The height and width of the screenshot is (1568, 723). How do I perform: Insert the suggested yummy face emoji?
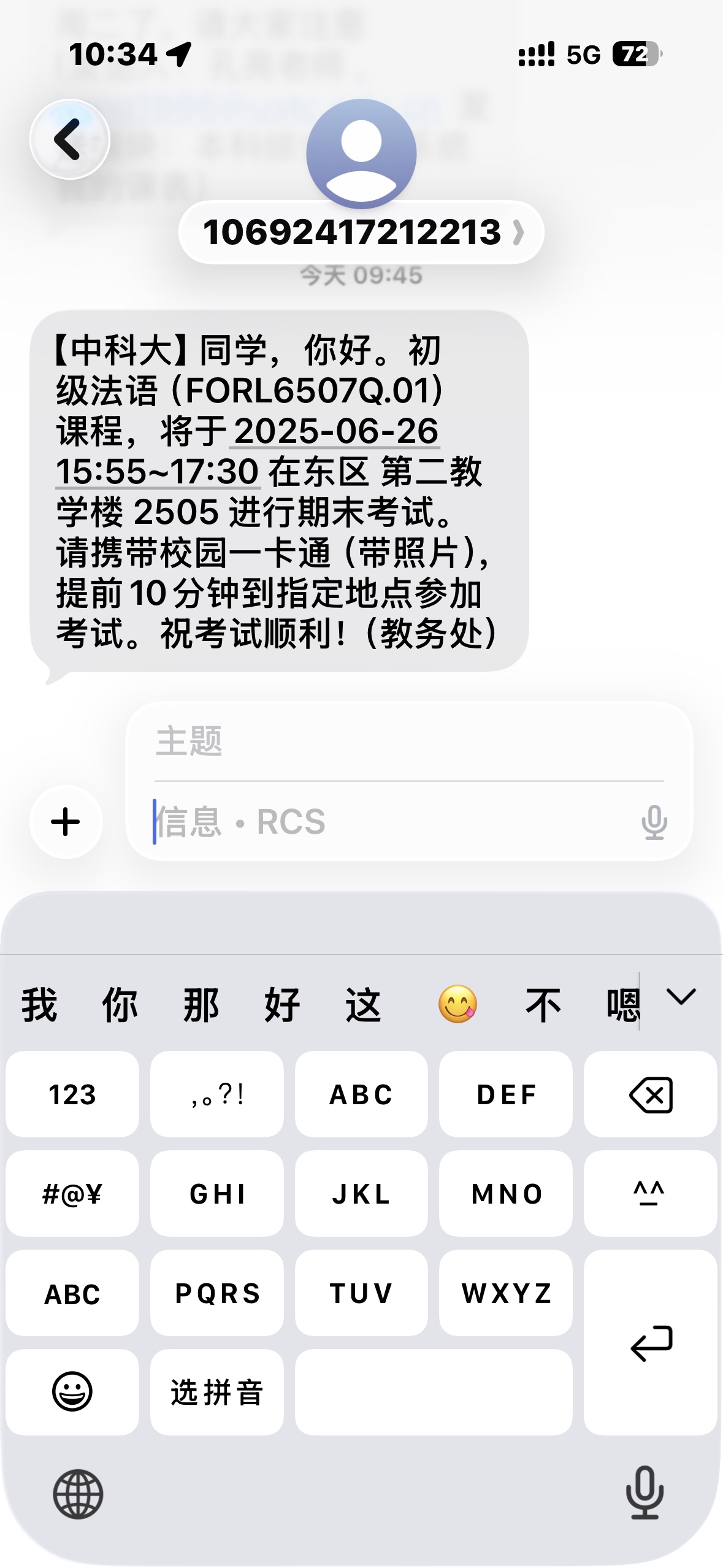pyautogui.click(x=457, y=1004)
